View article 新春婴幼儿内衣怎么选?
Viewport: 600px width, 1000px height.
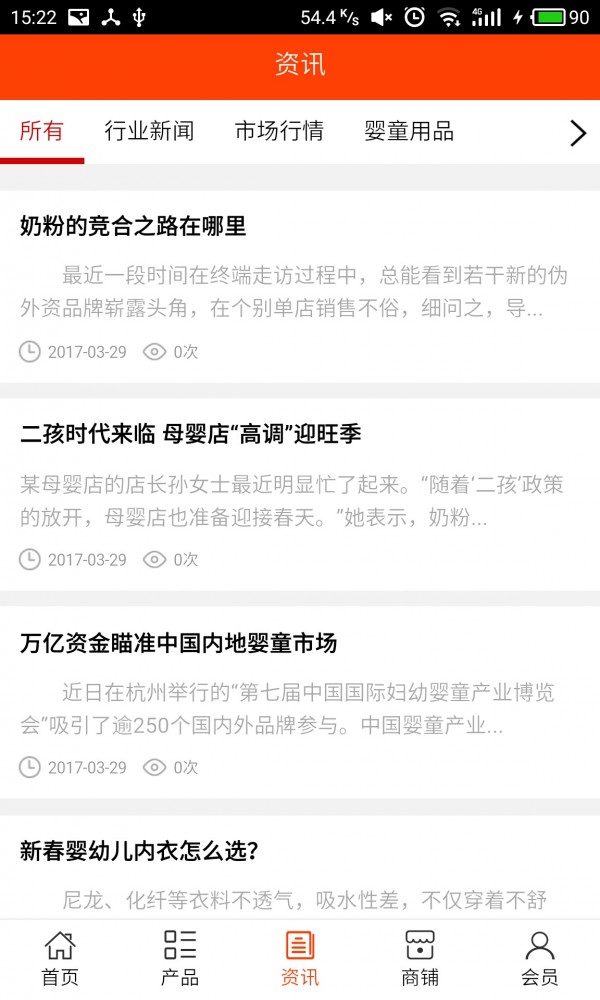(140, 851)
